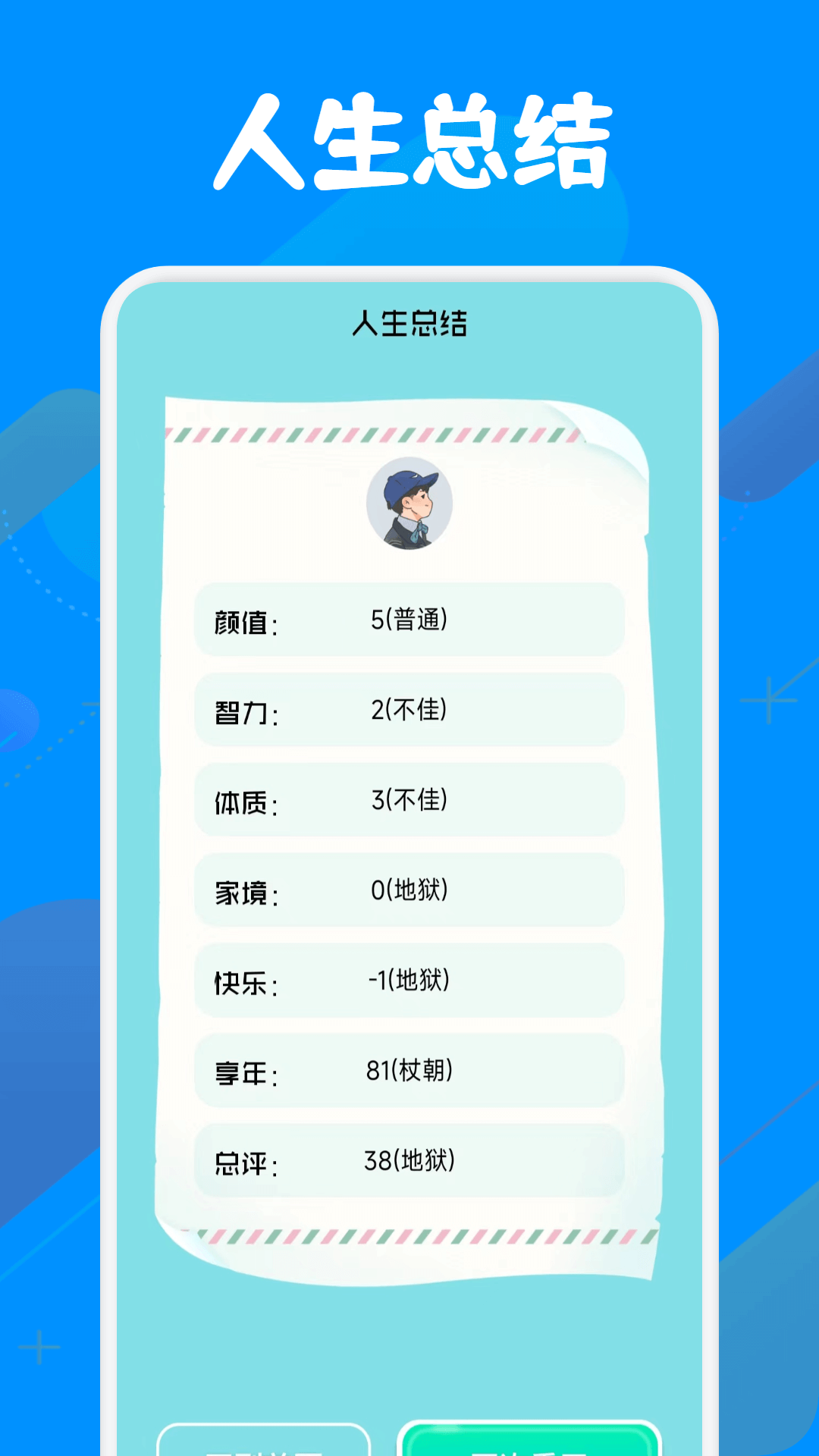Click the 总评 attribute label

(x=241, y=1163)
